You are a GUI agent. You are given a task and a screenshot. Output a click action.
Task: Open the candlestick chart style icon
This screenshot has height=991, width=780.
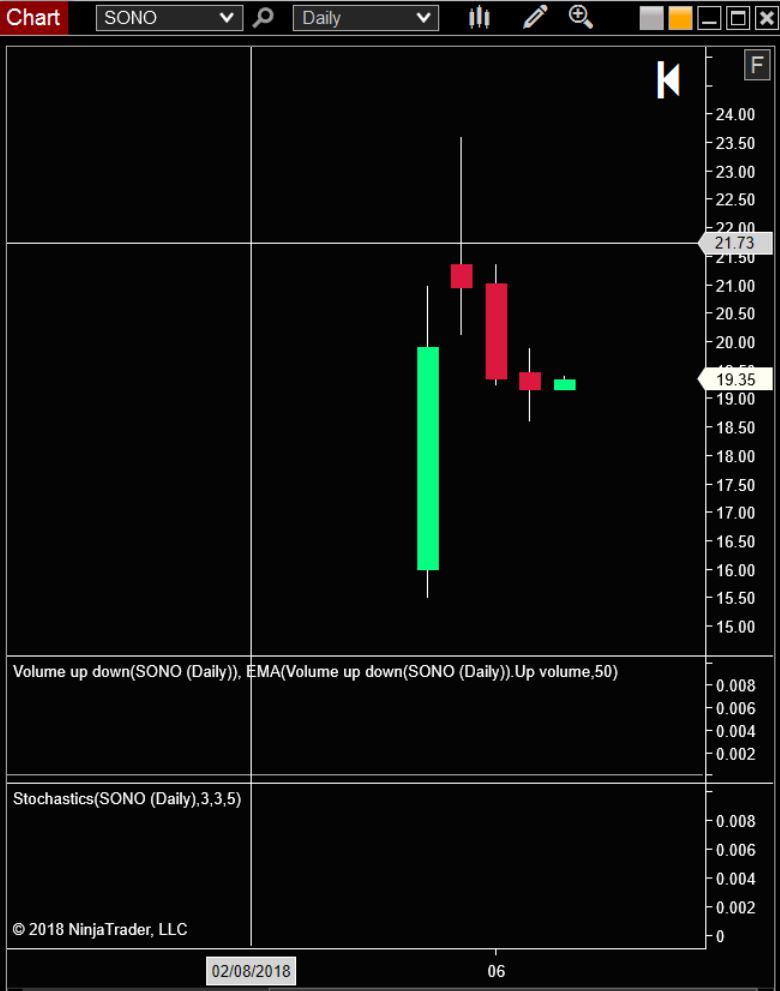[x=480, y=17]
